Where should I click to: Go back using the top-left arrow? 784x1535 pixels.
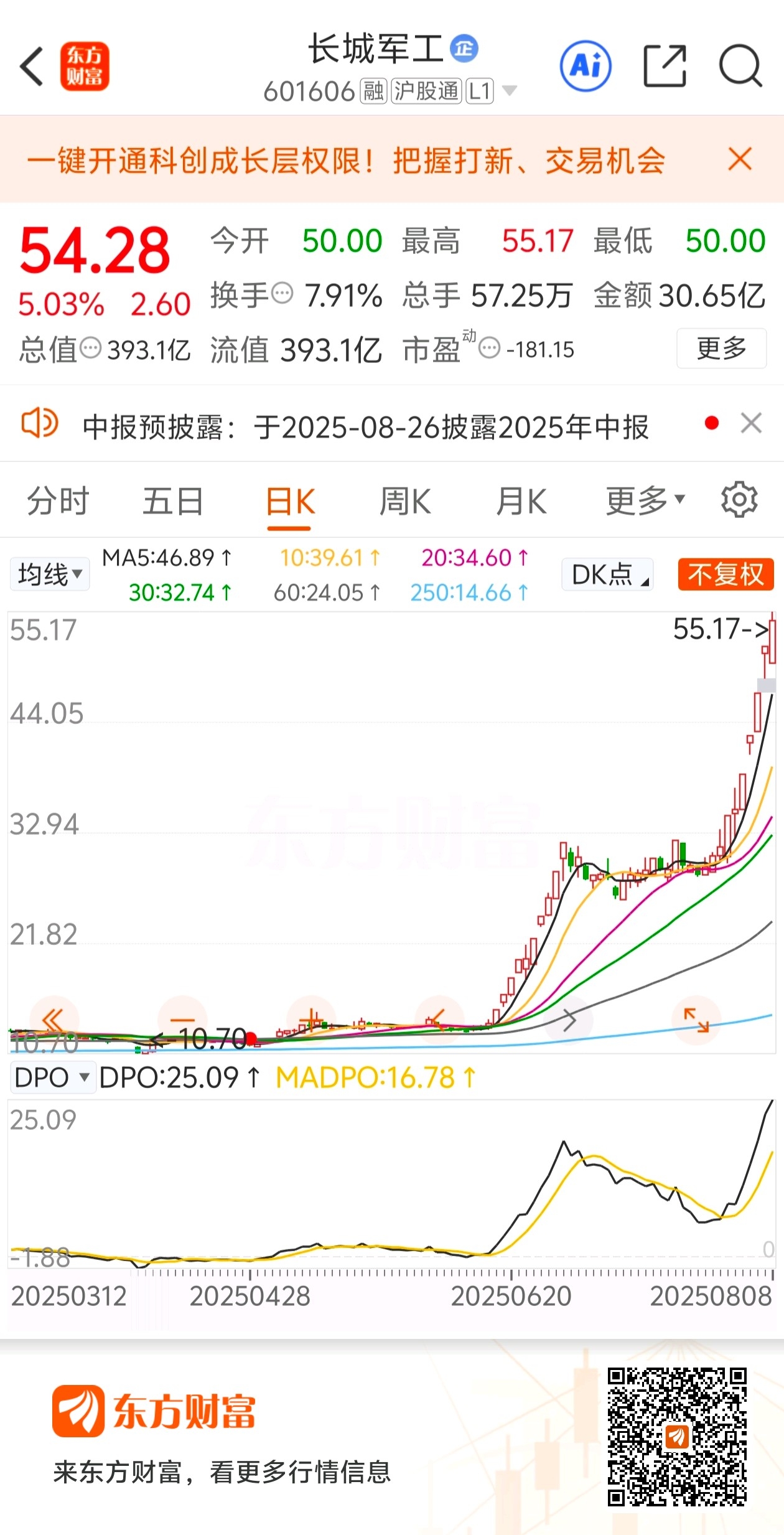pyautogui.click(x=32, y=66)
